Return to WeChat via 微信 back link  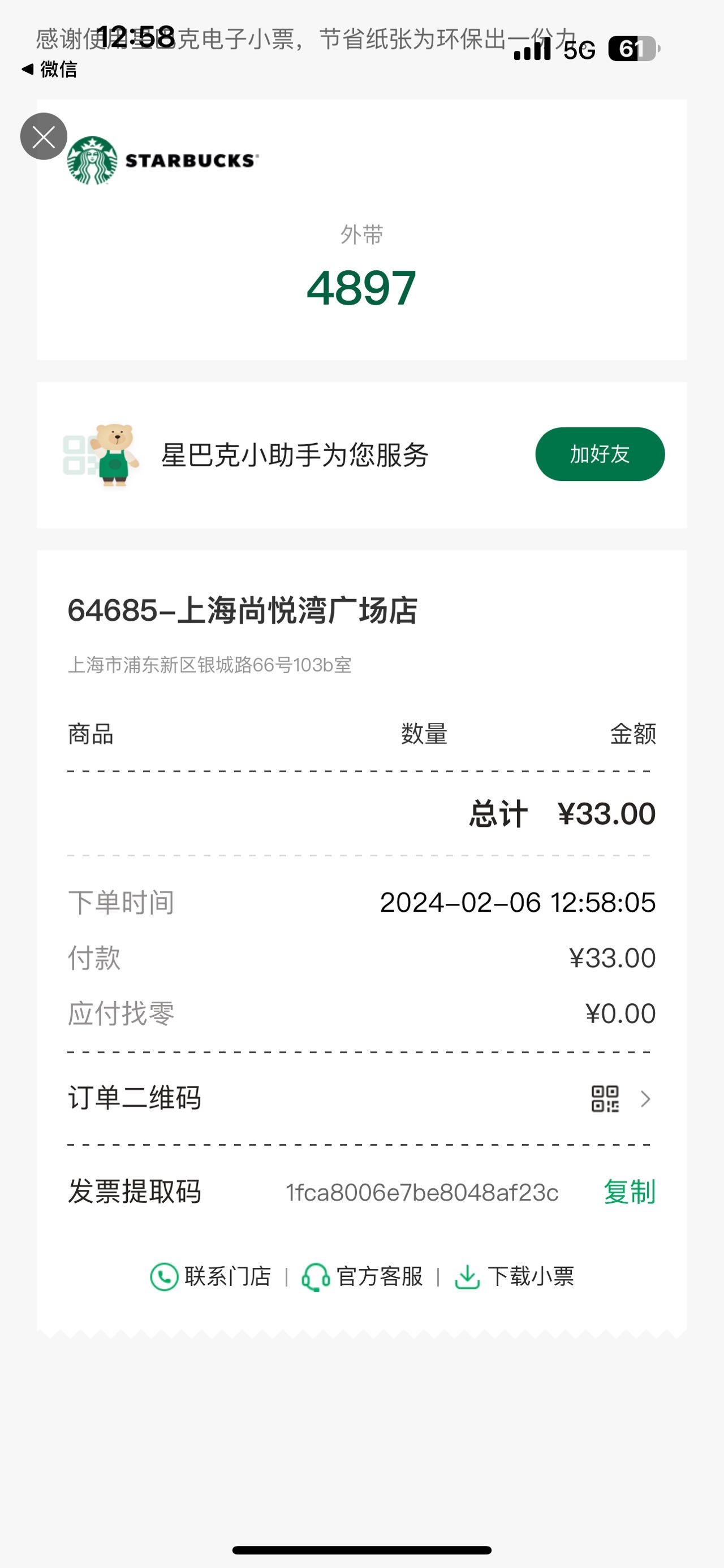click(49, 70)
